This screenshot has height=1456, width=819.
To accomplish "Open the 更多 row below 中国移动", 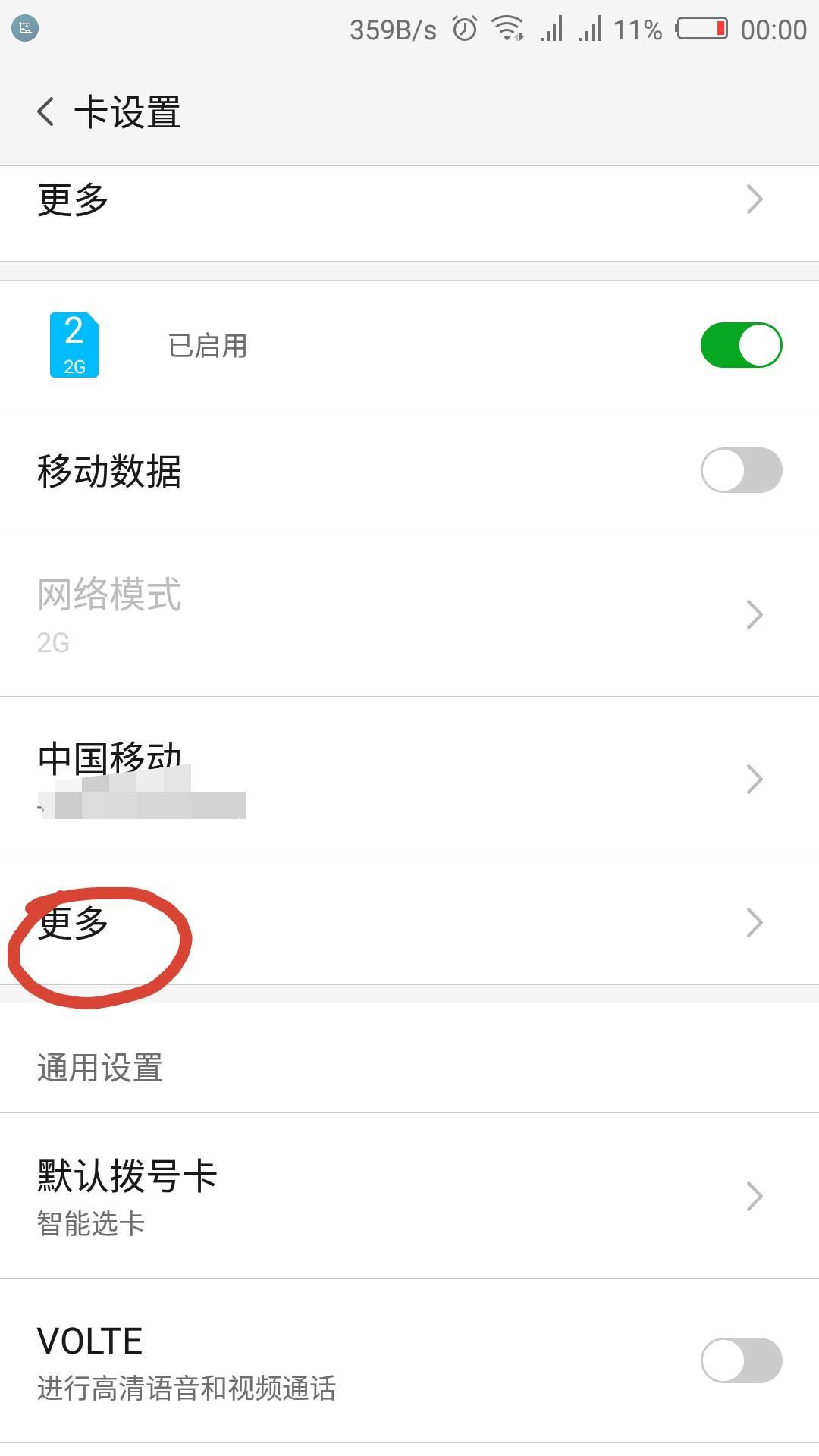I will pos(409,923).
